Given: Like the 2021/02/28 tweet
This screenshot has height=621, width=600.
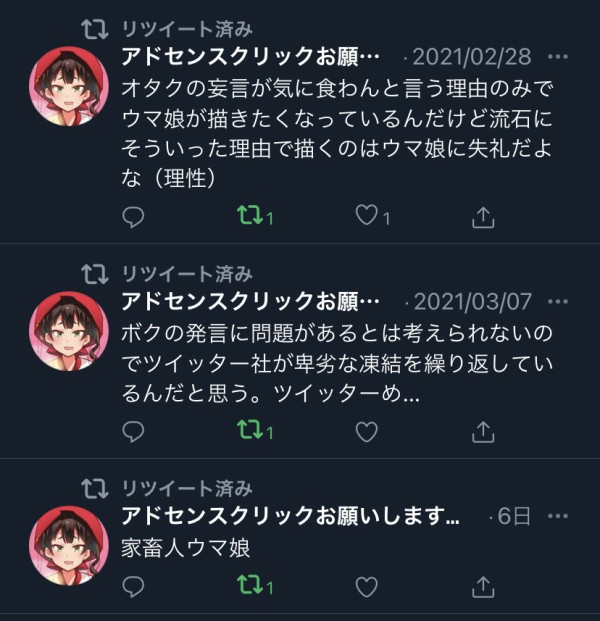Looking at the screenshot, I should 367,216.
